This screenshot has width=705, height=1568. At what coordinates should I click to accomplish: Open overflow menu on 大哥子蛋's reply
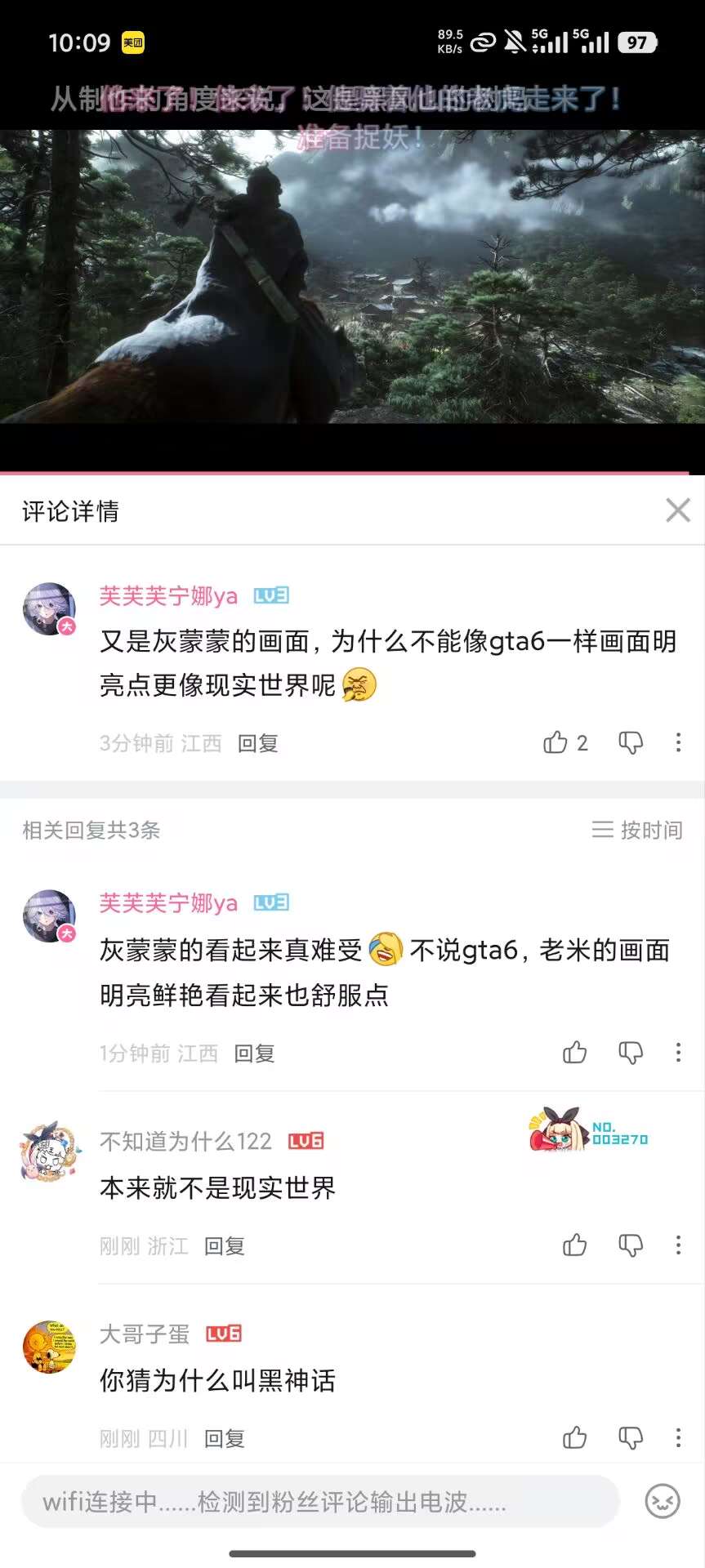pos(678,1438)
